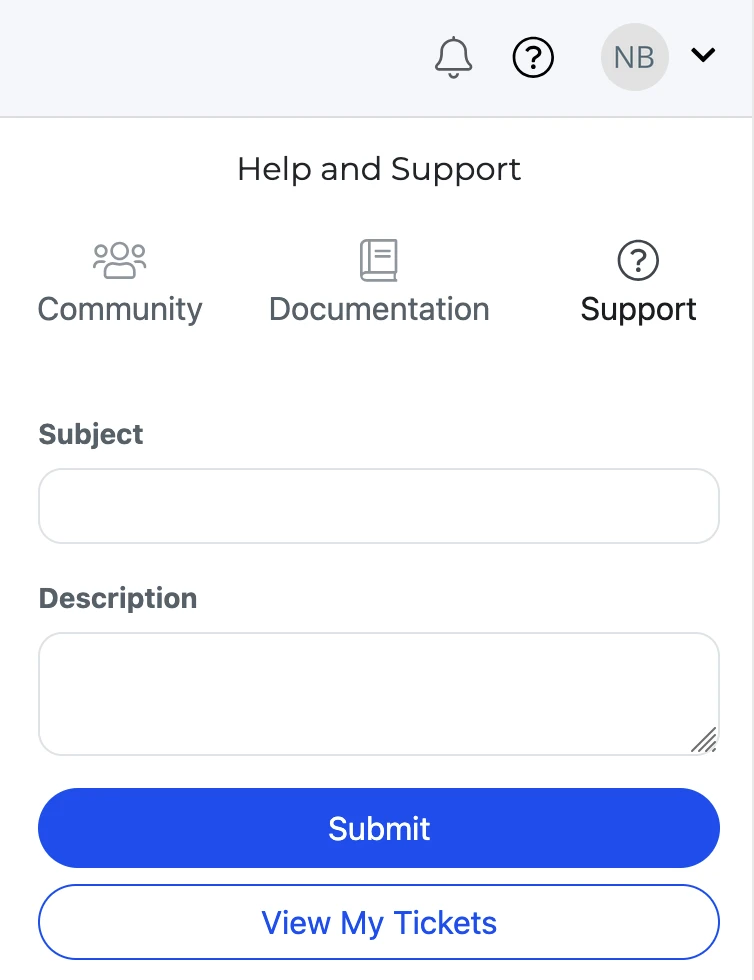Image resolution: width=754 pixels, height=980 pixels.
Task: Click the Description label
Action: [117, 597]
